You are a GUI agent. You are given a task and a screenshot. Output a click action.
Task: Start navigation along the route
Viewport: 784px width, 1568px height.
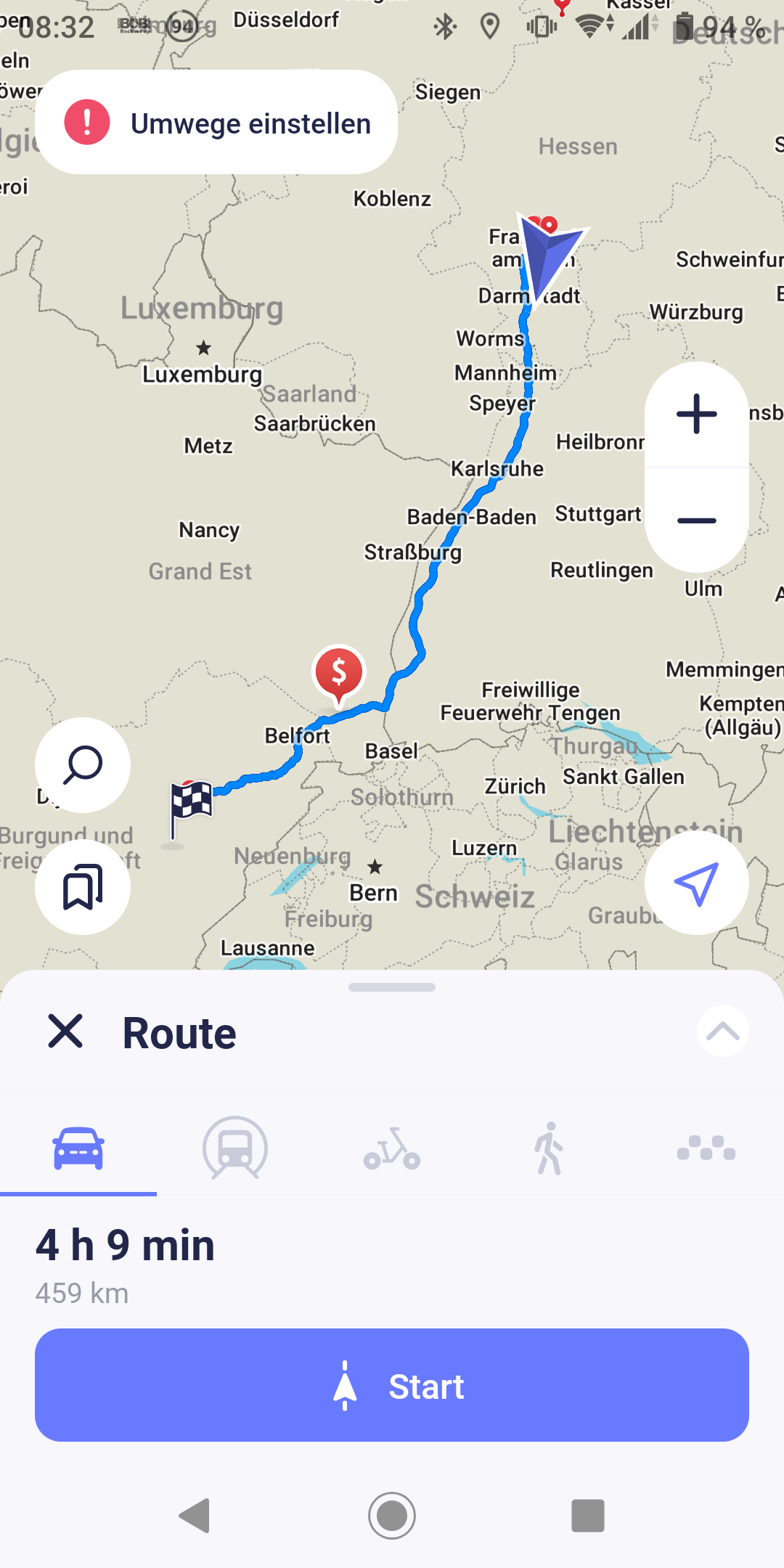click(x=392, y=1385)
